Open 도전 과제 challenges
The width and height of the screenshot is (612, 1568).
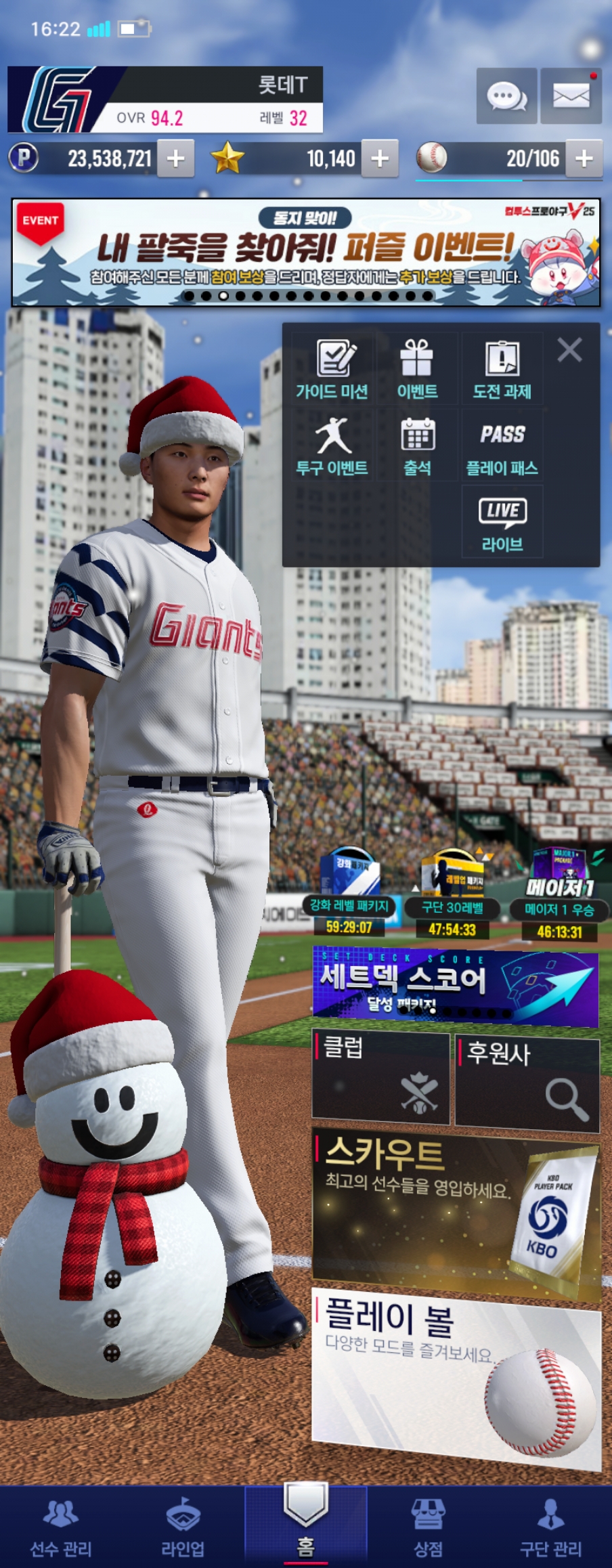click(502, 370)
